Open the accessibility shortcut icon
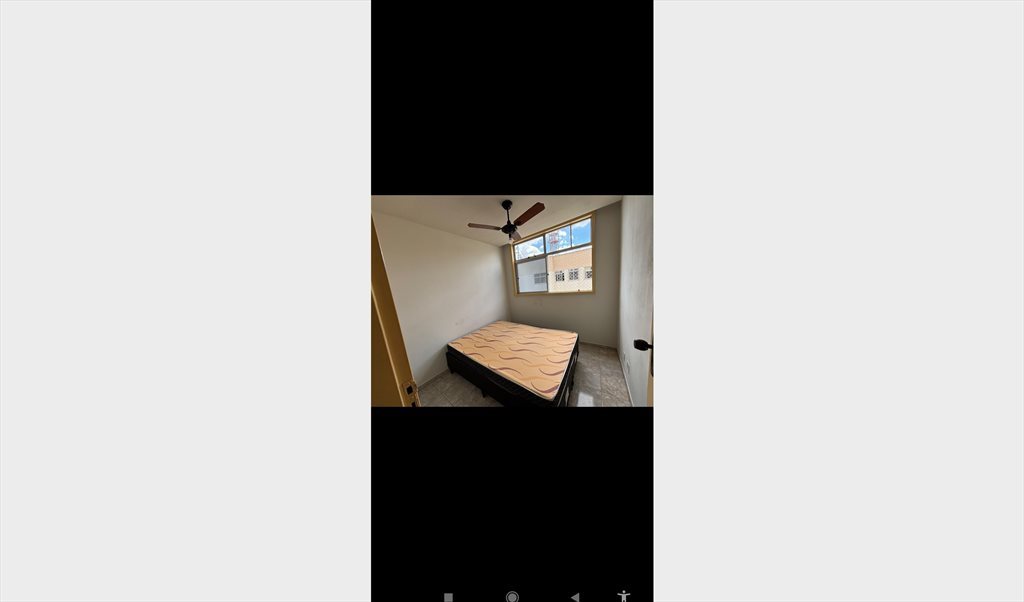This screenshot has width=1024, height=602. [x=624, y=596]
